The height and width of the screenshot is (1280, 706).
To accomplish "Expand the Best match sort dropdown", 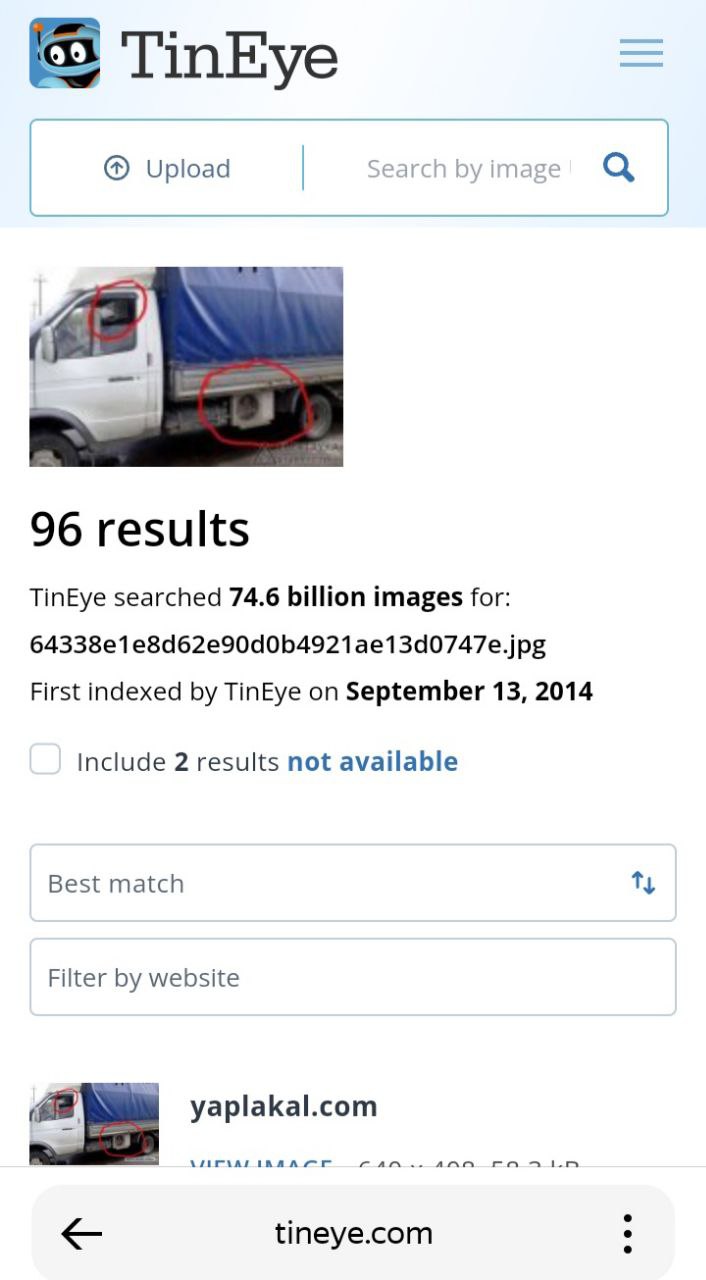I will 353,883.
